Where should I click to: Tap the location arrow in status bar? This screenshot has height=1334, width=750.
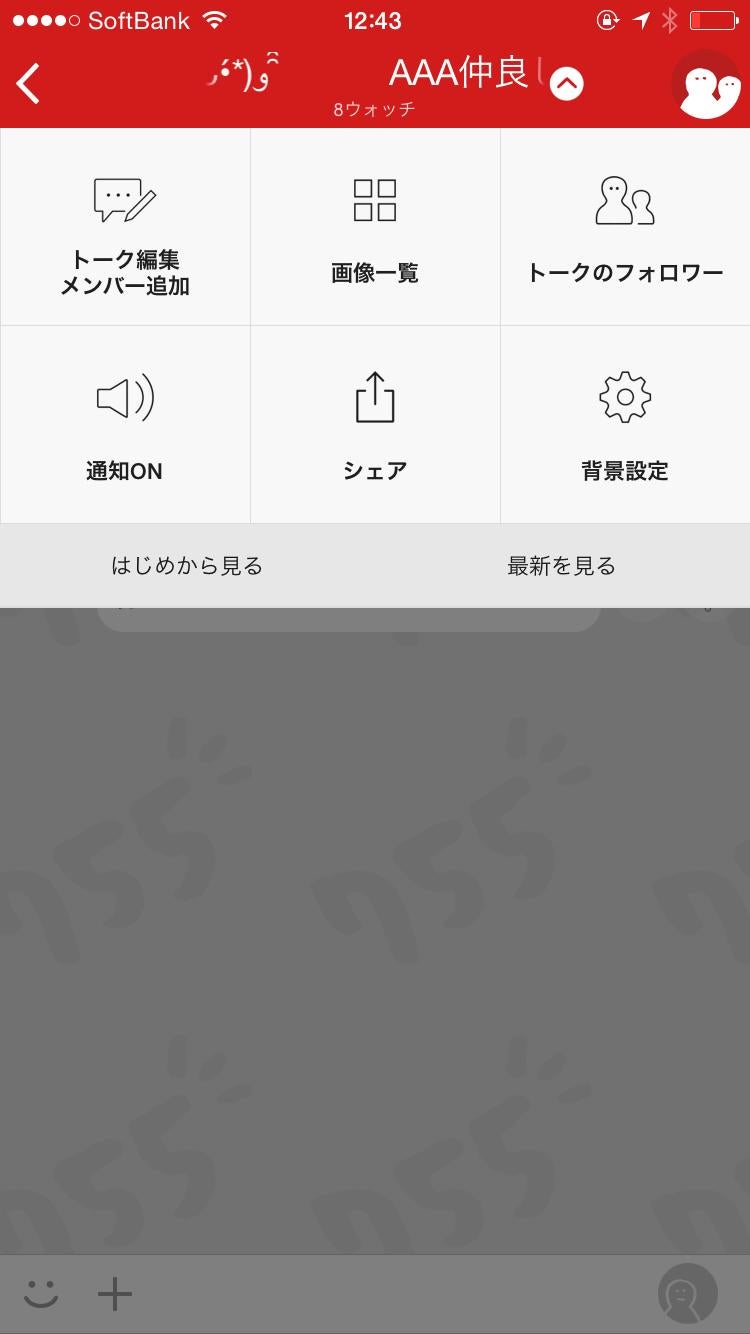click(642, 18)
